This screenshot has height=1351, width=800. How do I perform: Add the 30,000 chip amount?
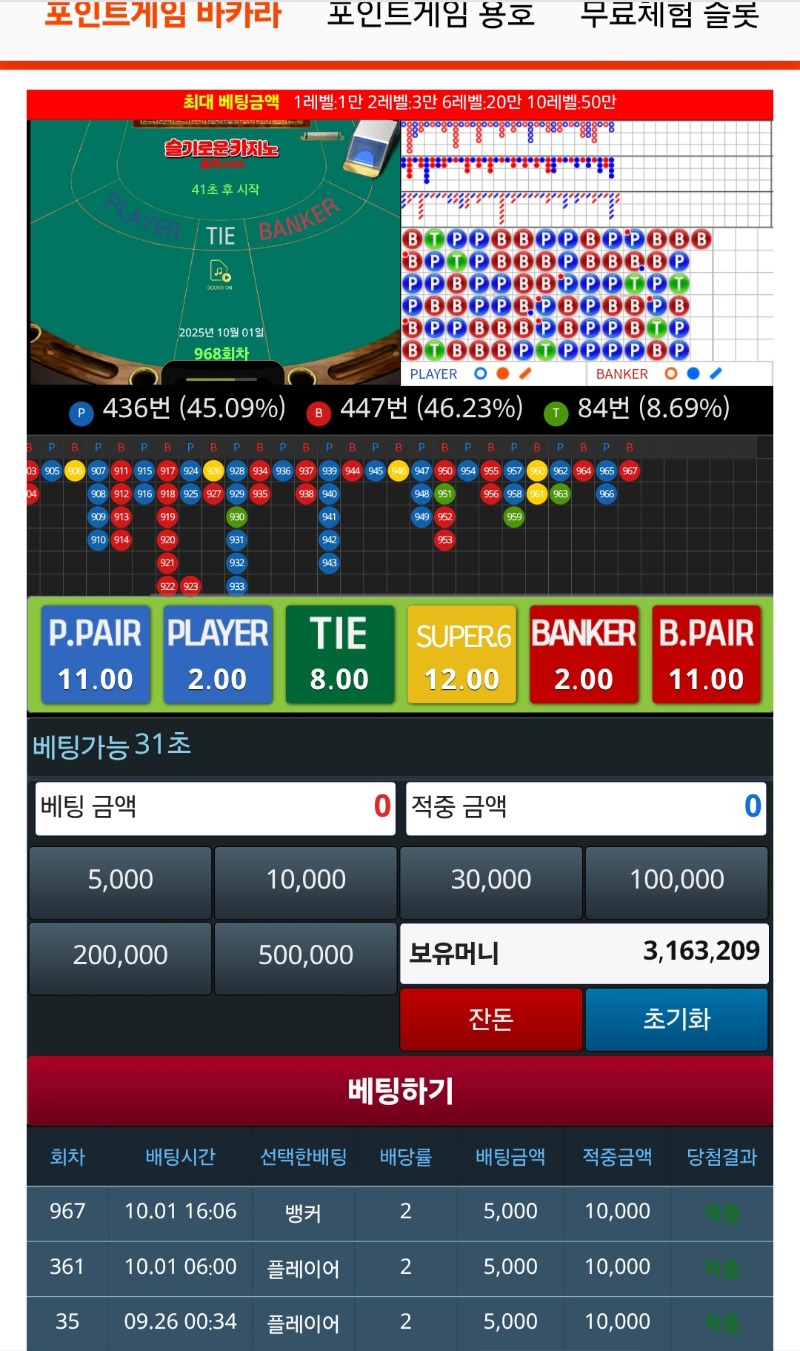(491, 880)
